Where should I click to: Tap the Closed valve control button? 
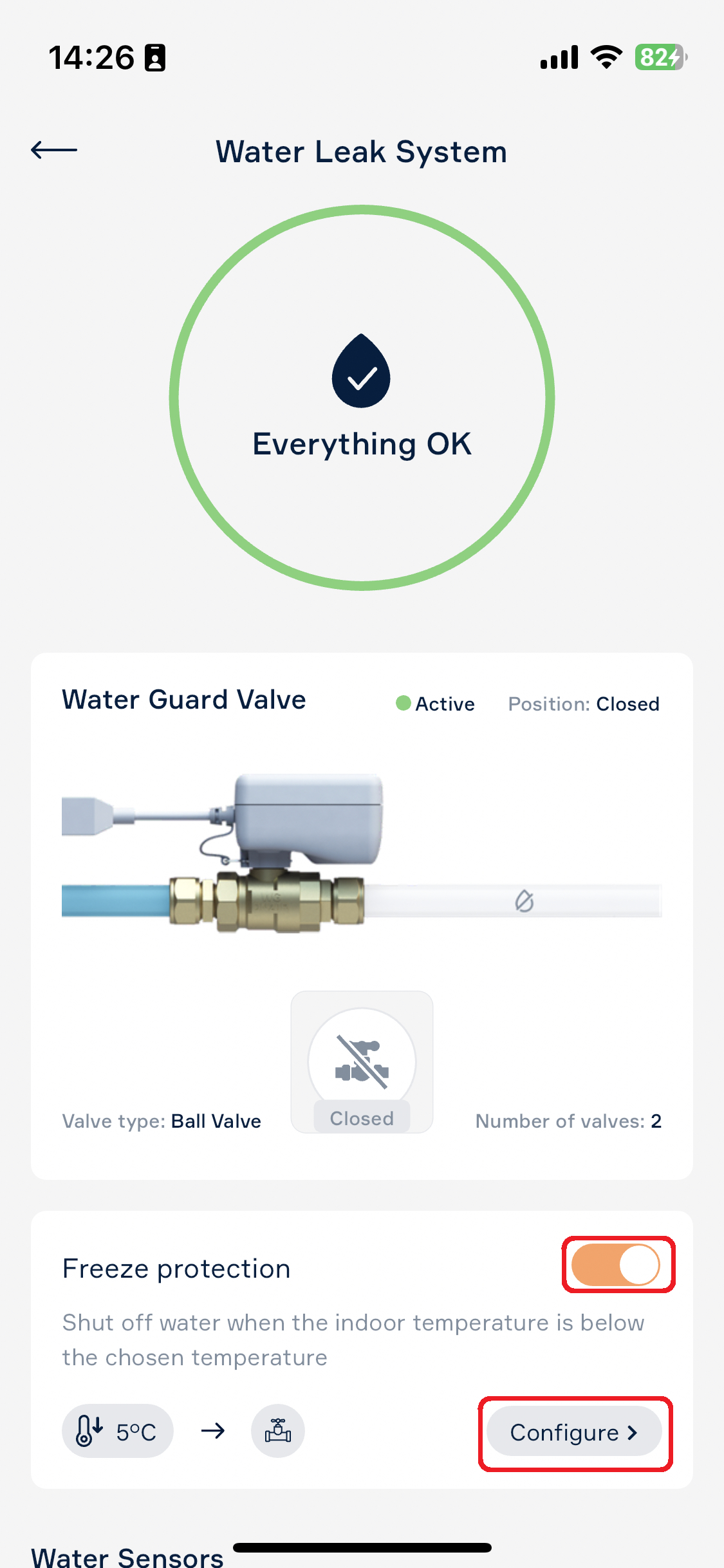click(362, 1062)
